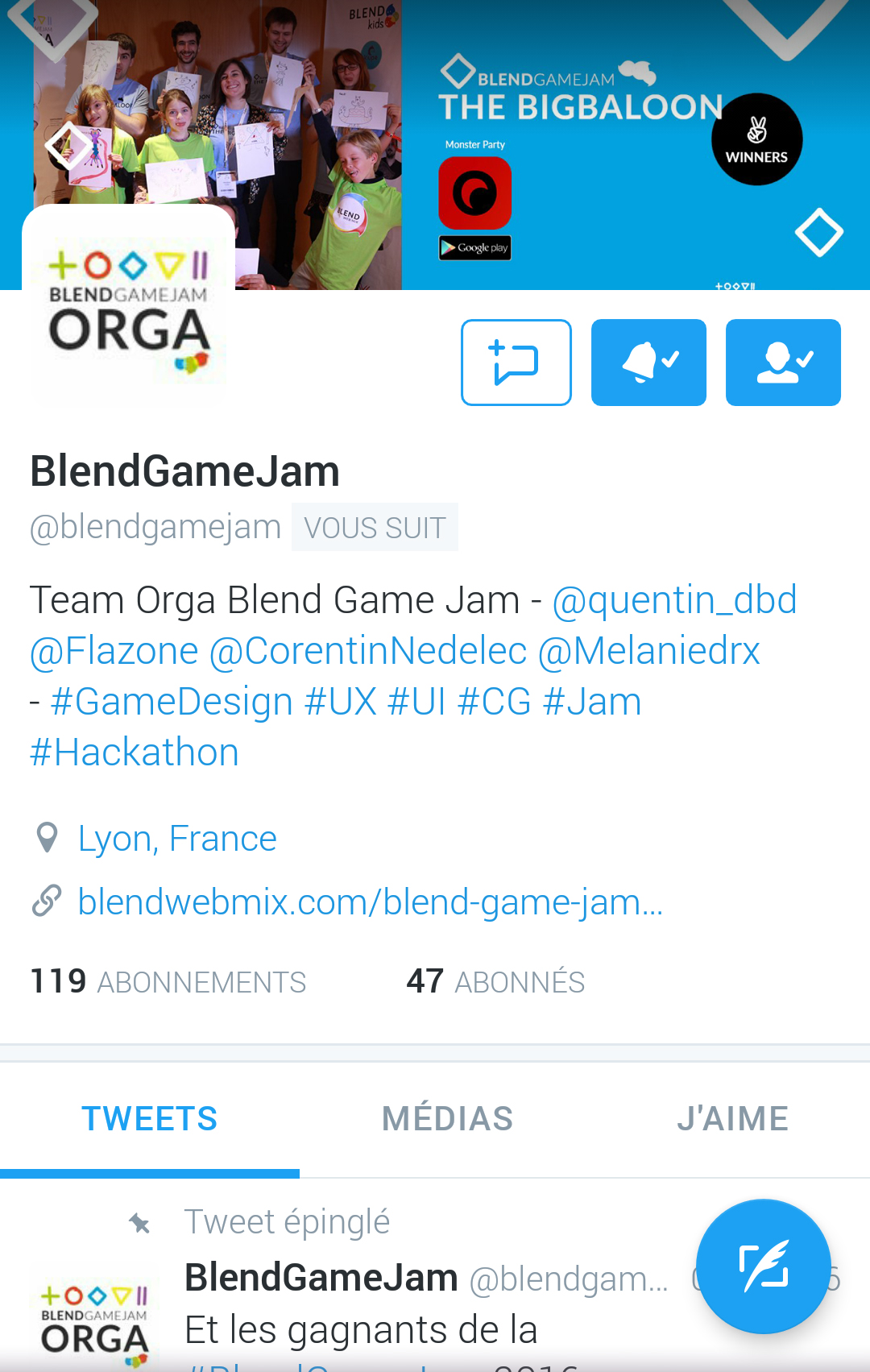Switch to the Médias tab

click(x=447, y=1119)
